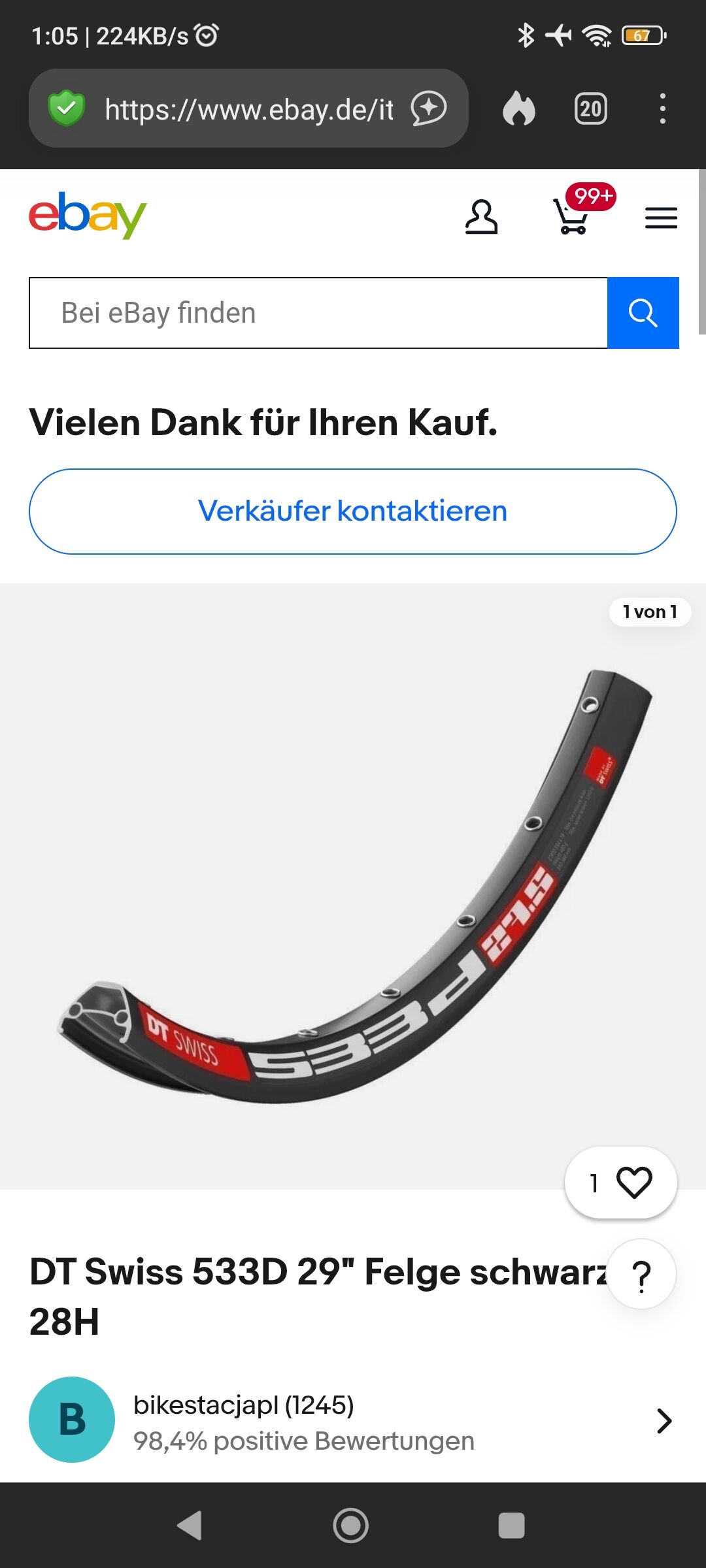Tap the system home button

[x=351, y=1526]
